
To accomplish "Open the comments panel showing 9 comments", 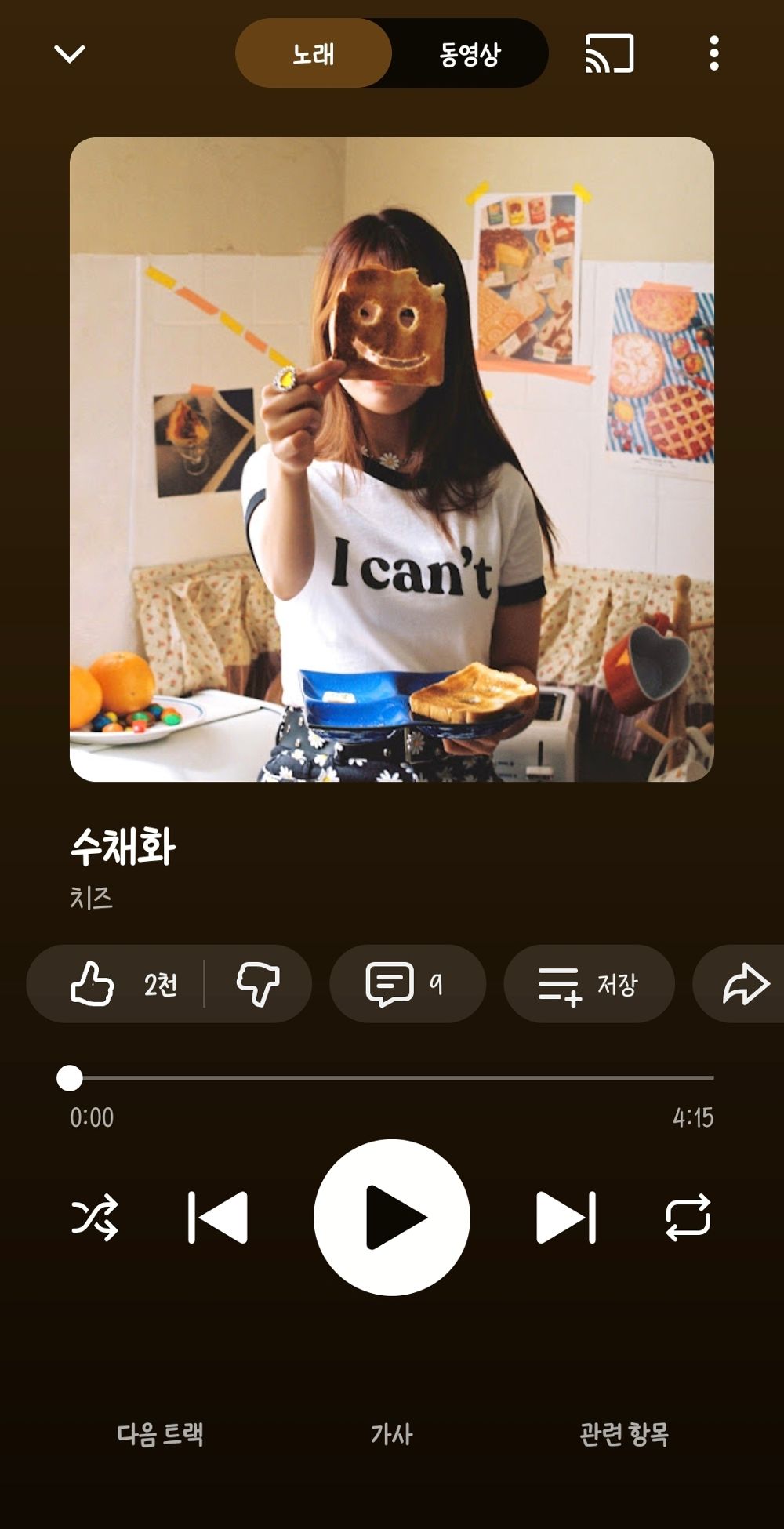I will (x=407, y=984).
